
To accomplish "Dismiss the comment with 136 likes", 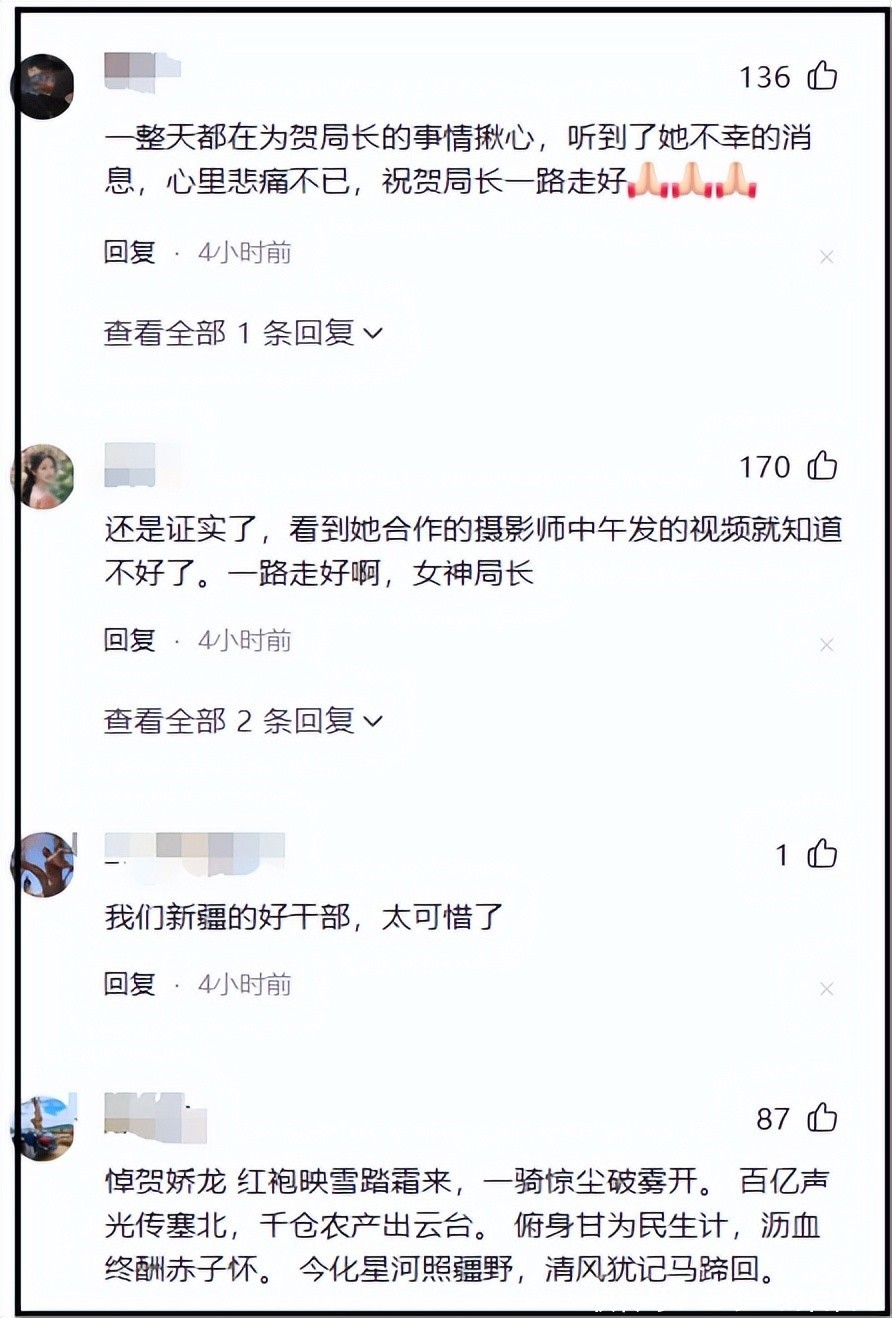I will (826, 257).
